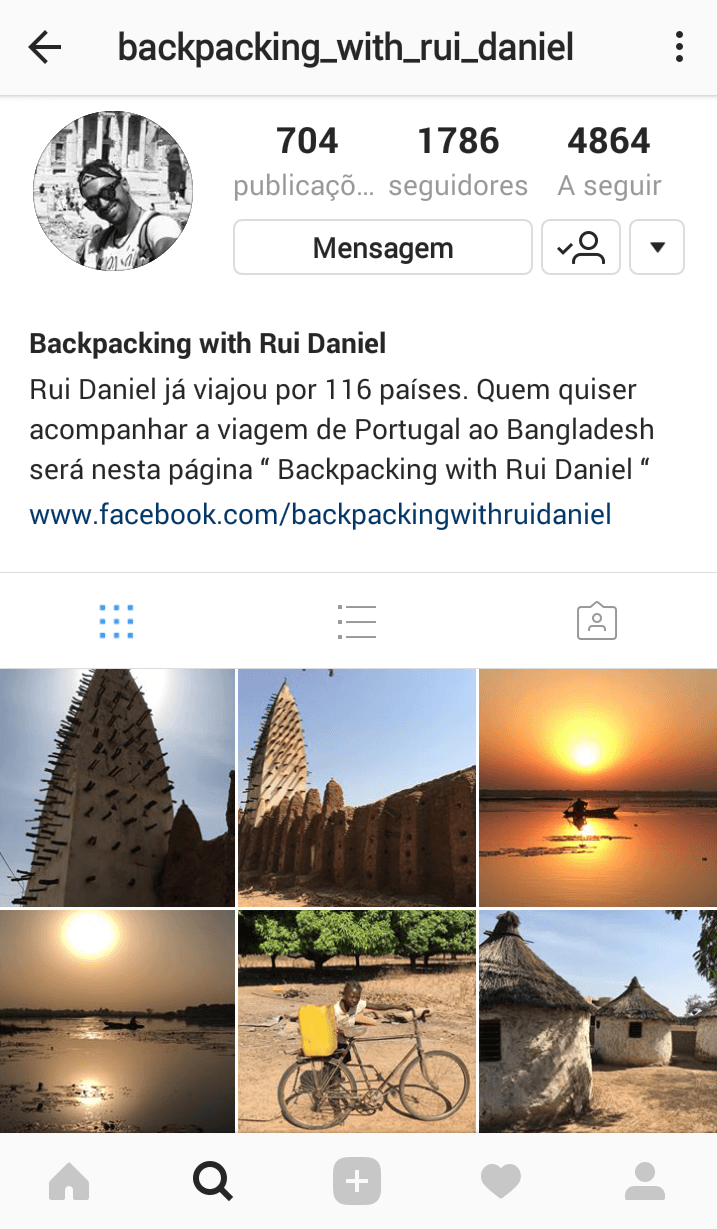Open the sunset boat photo
This screenshot has height=1229, width=717.
[x=597, y=787]
